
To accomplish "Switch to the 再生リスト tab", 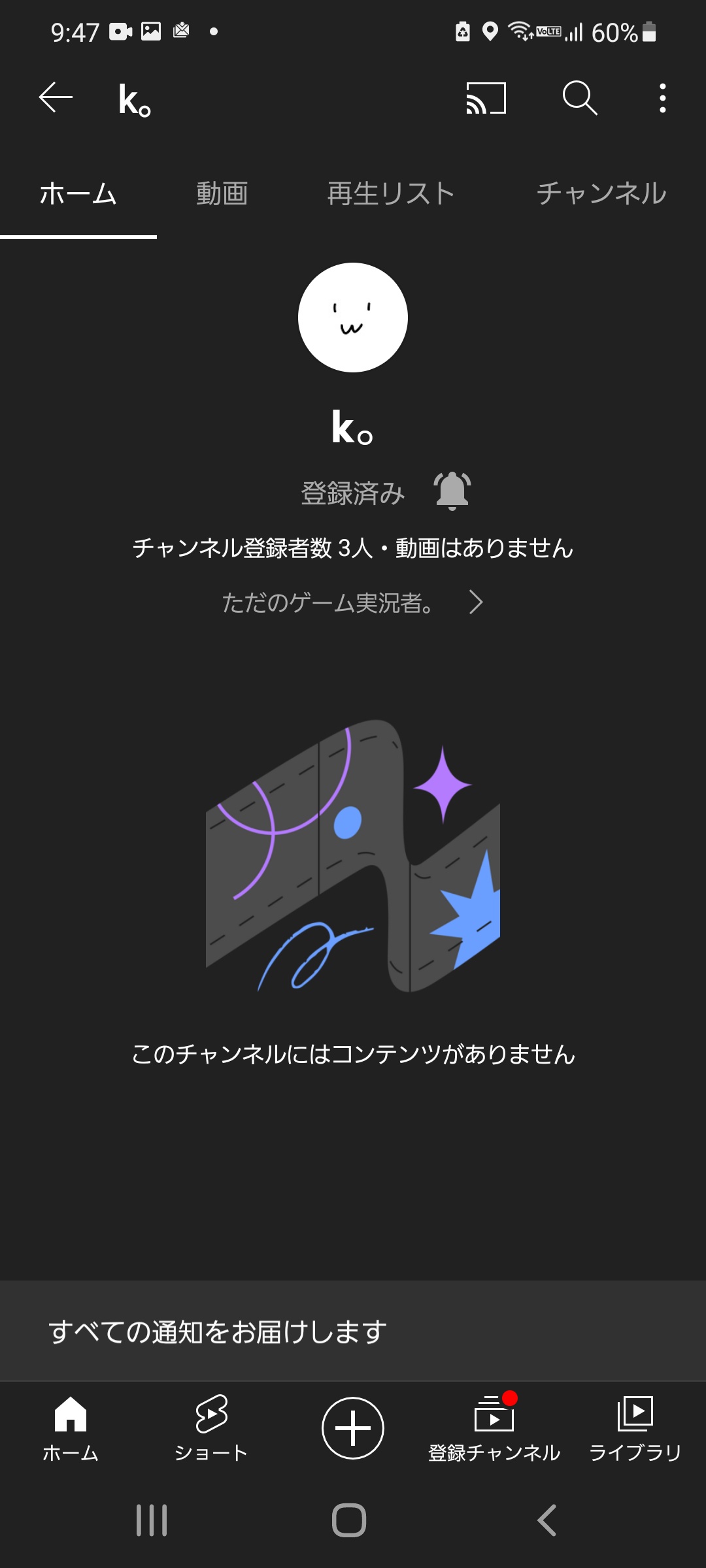I will coord(391,194).
